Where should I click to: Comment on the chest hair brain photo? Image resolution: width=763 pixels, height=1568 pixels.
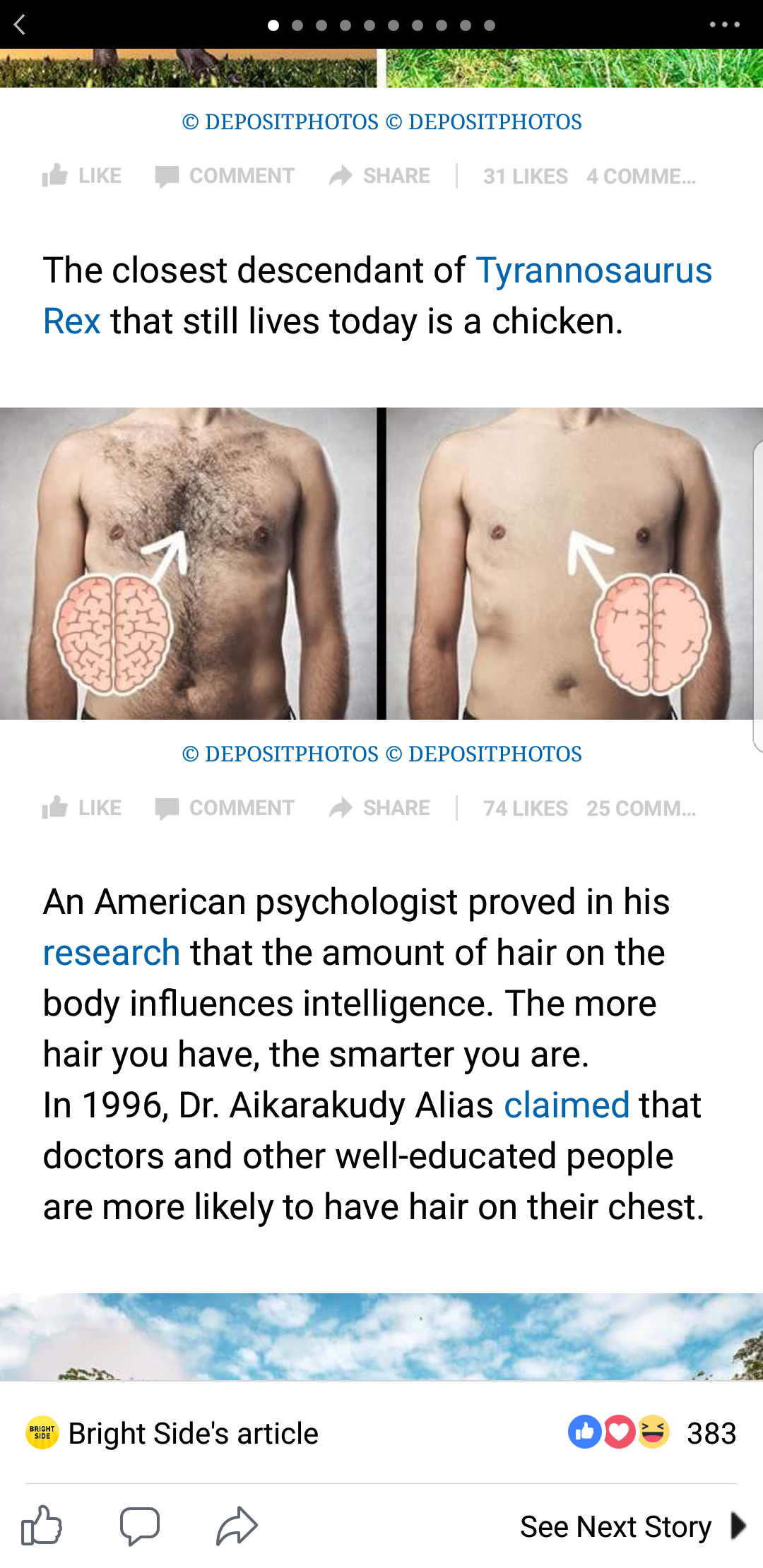coord(225,807)
